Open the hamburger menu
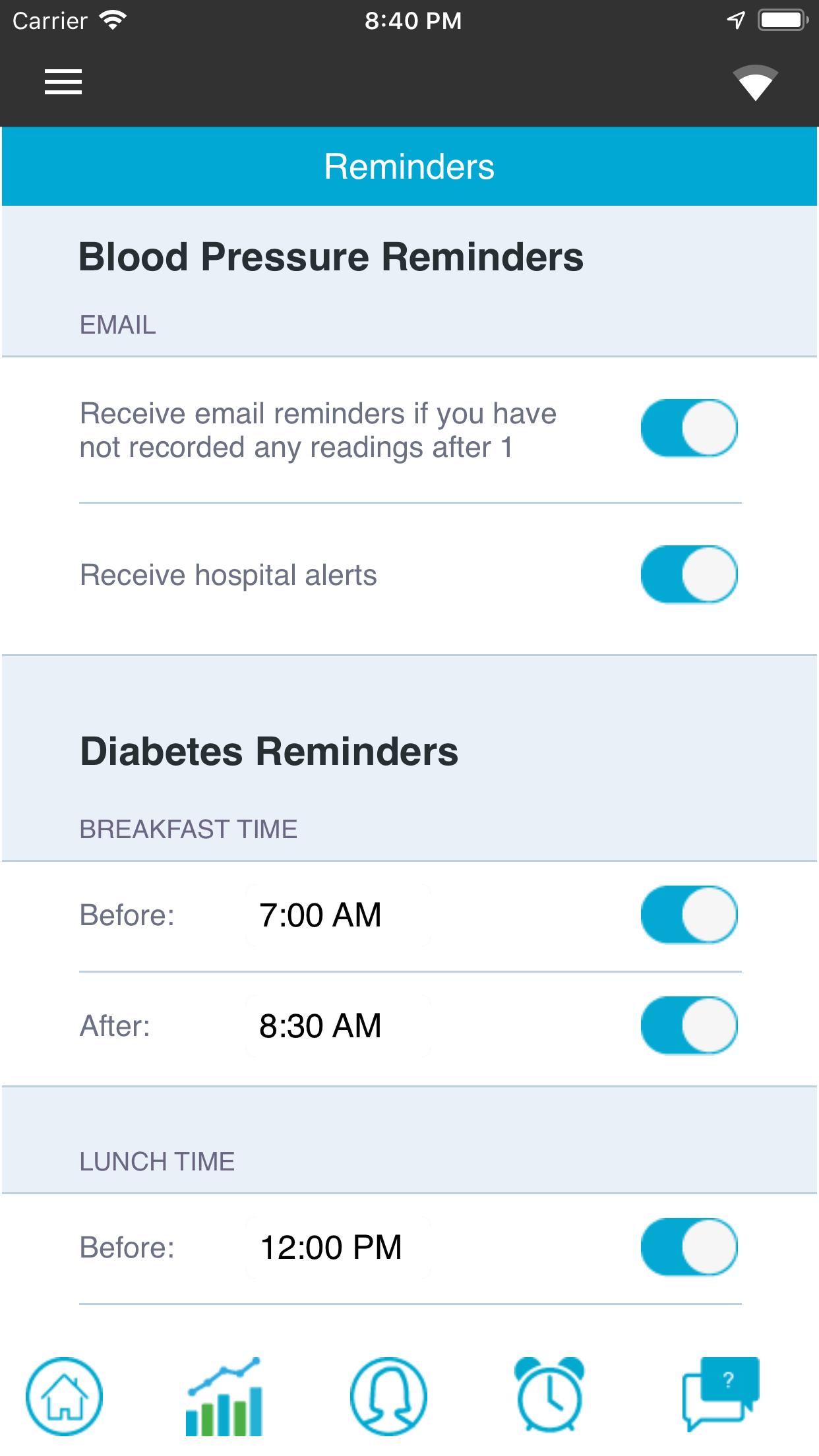This screenshot has width=819, height=1456. coord(63,82)
